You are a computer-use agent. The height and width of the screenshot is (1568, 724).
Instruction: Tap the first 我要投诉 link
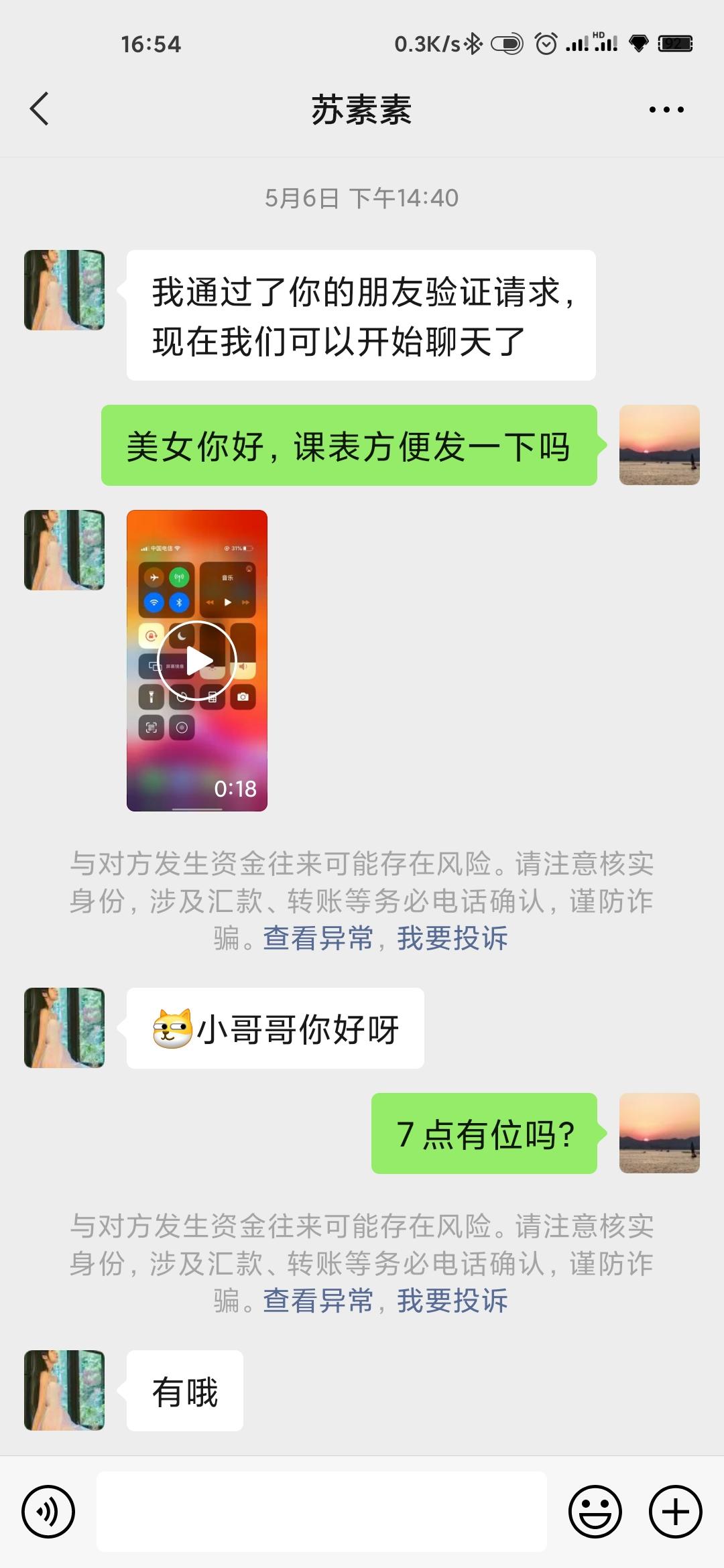(x=452, y=938)
